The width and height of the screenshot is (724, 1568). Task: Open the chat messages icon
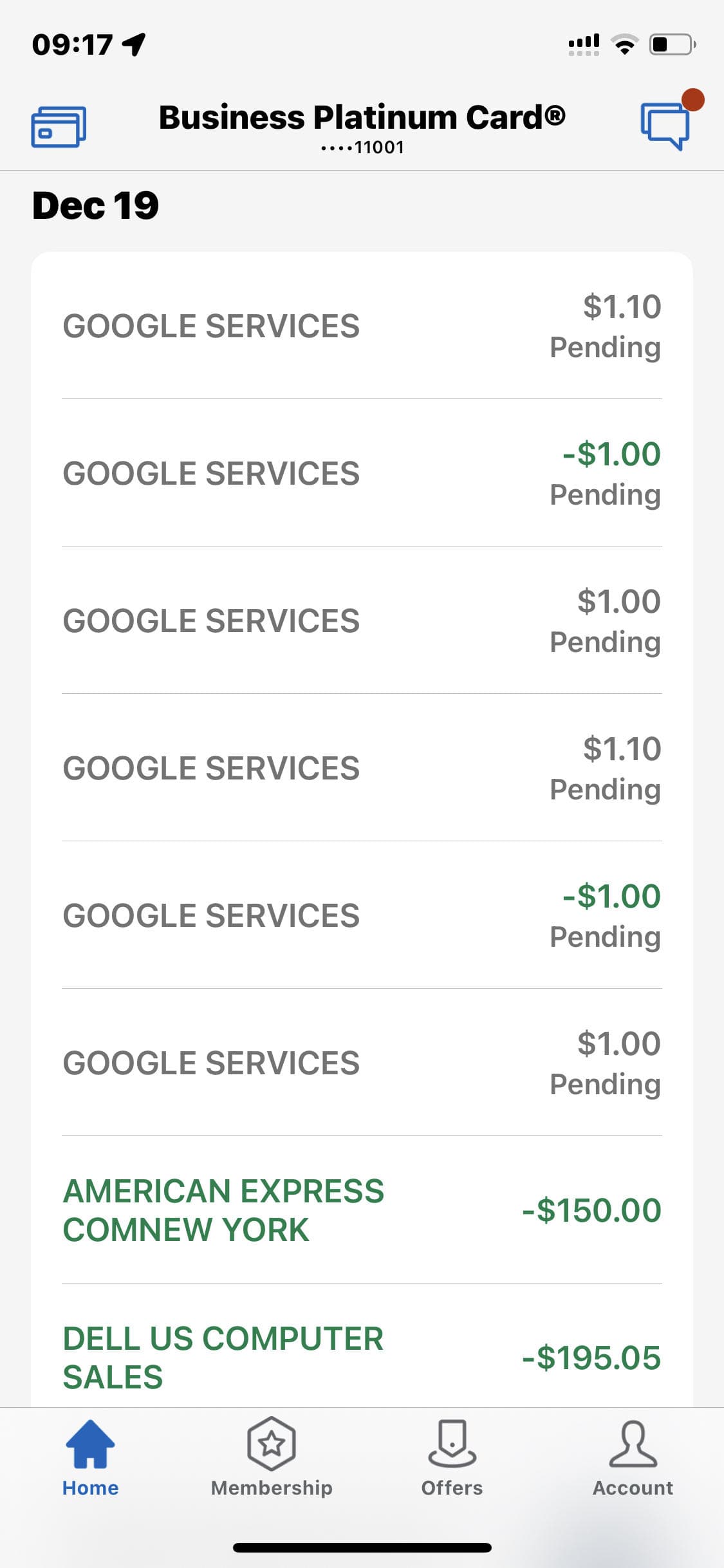pos(666,125)
